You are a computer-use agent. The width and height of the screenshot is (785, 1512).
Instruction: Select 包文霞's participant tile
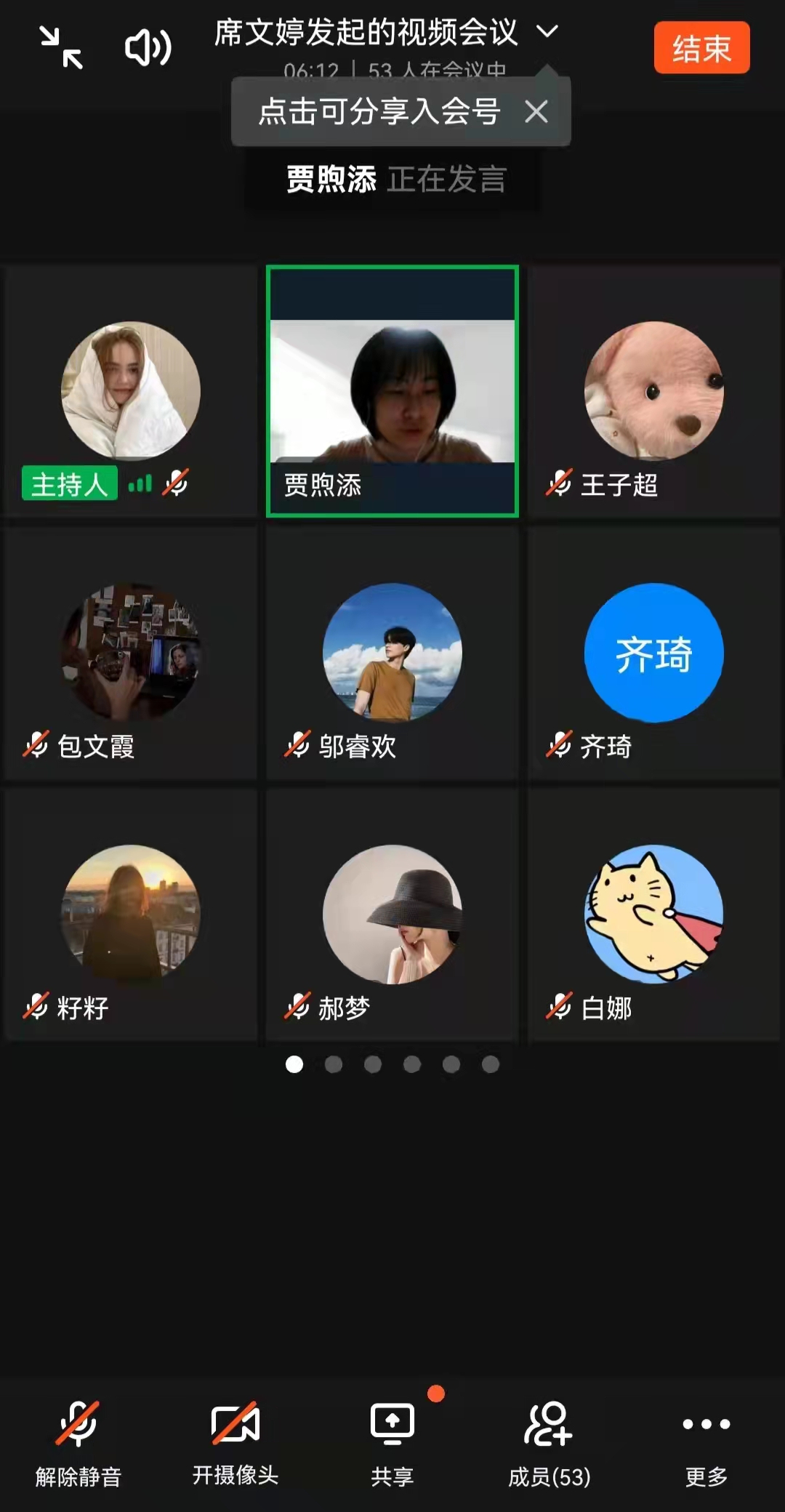[x=131, y=654]
